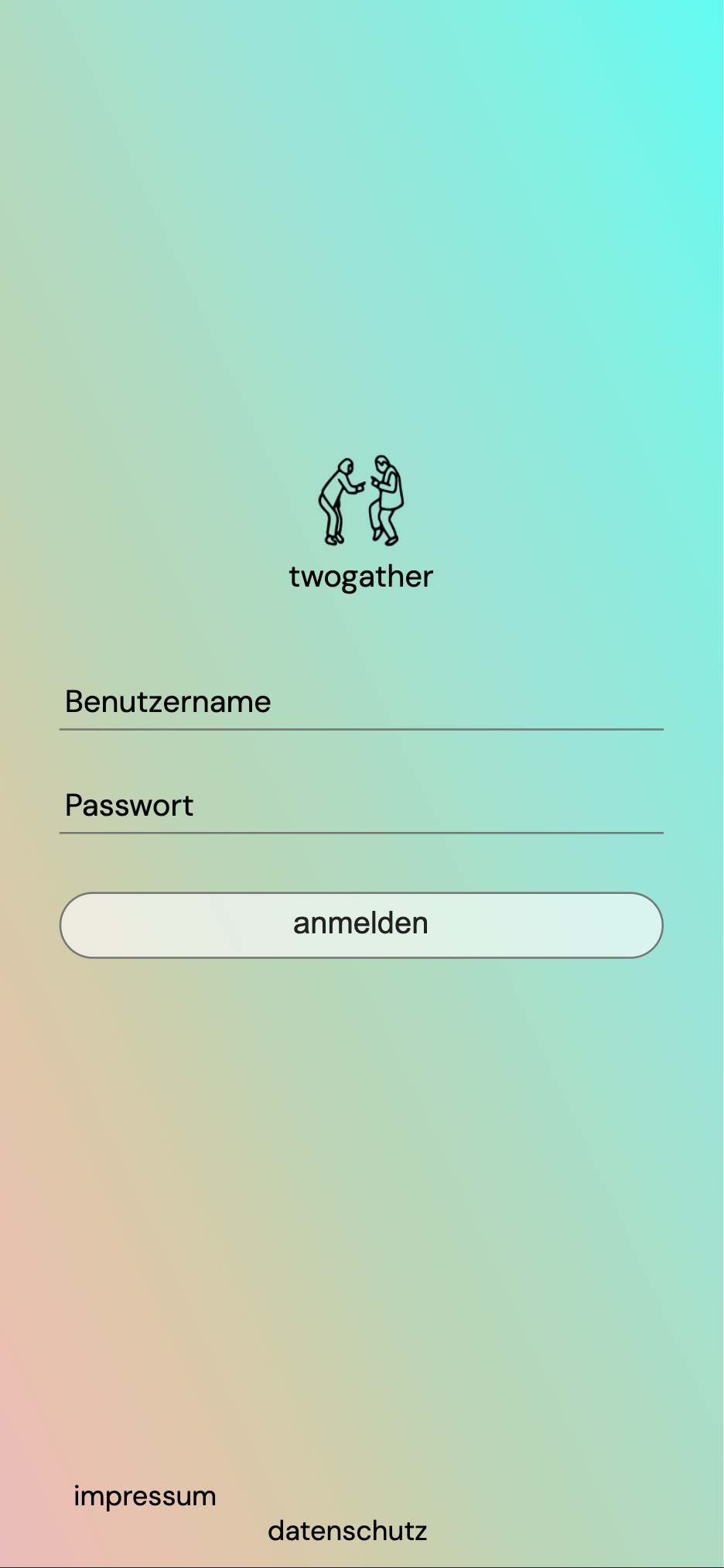Tap the Benutzername input field
Screen dimensions: 724x1568
tap(361, 703)
